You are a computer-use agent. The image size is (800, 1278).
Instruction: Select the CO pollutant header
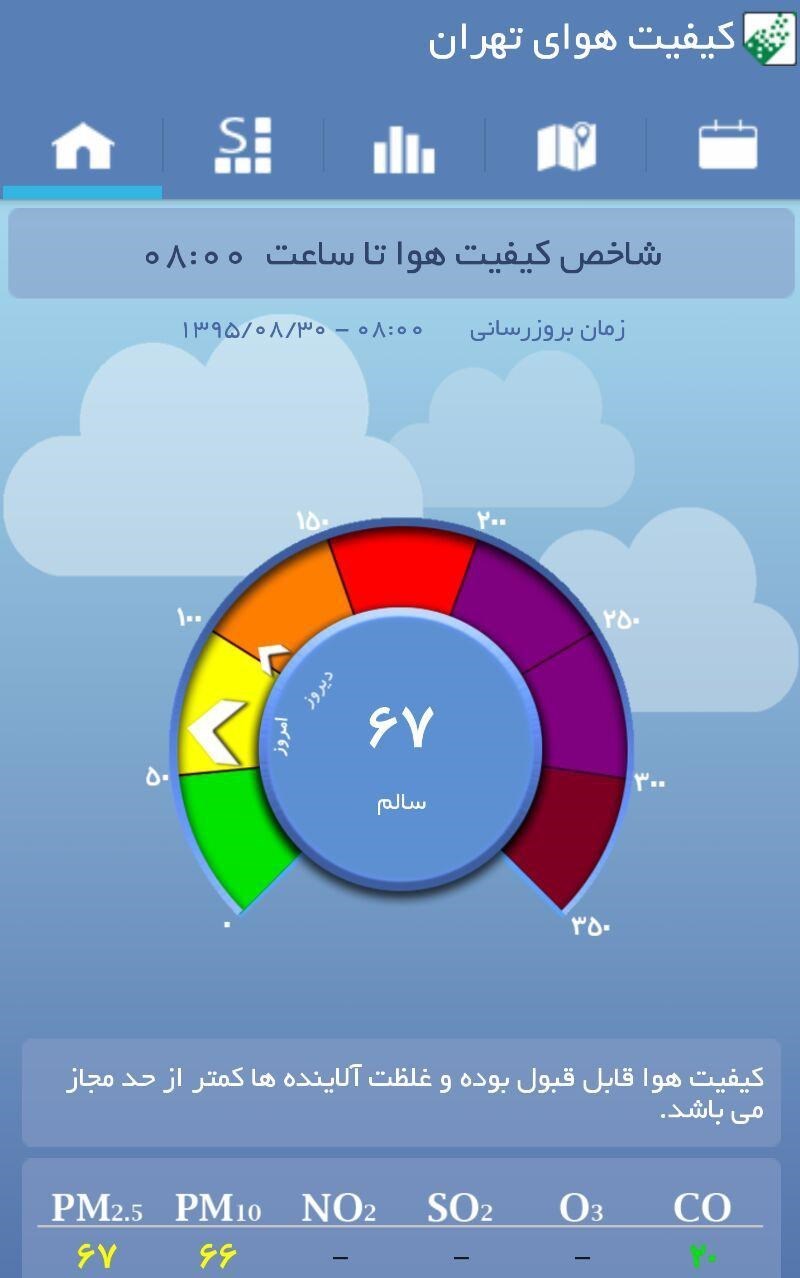tap(705, 1207)
